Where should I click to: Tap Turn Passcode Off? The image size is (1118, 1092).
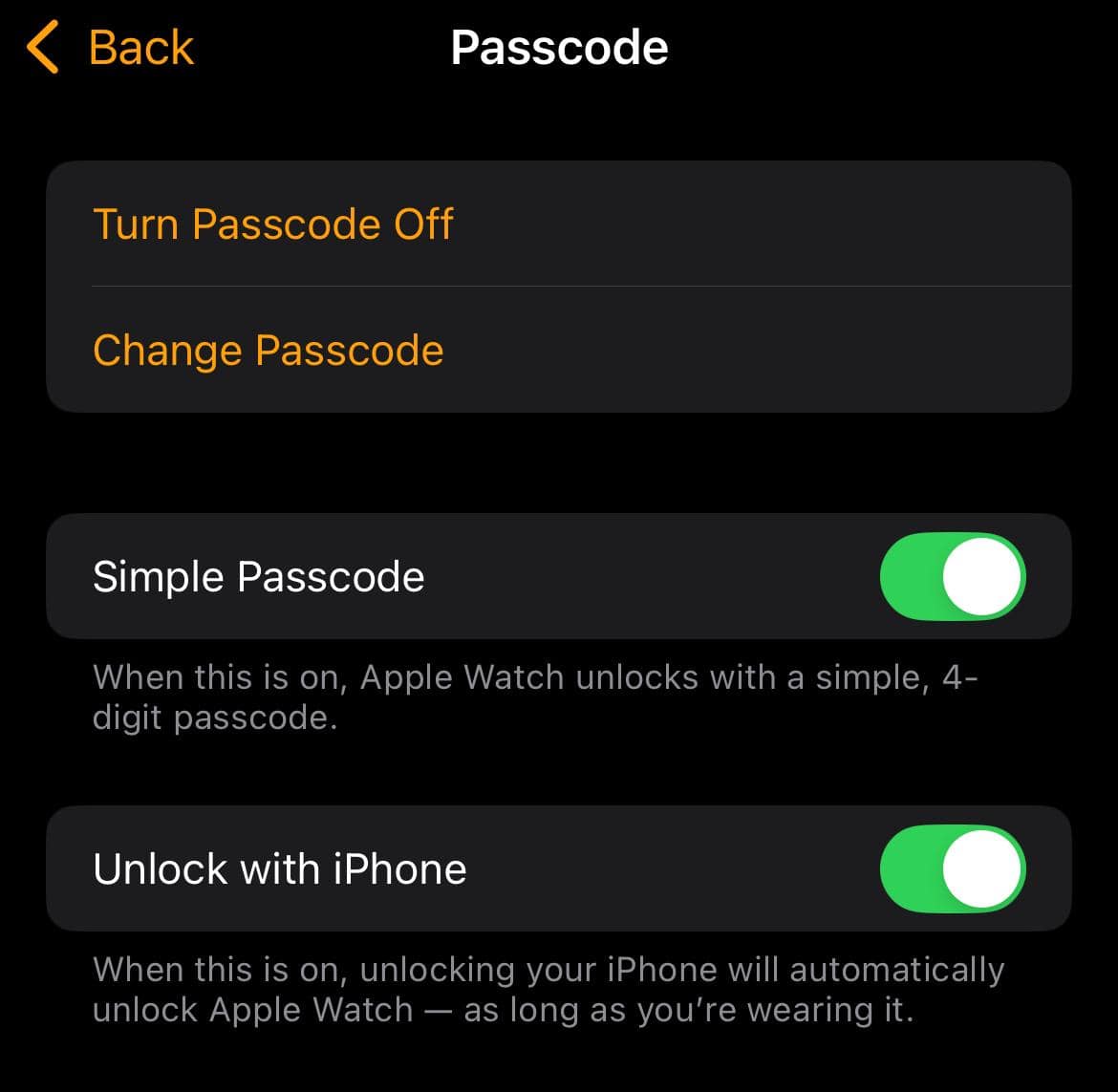pos(273,225)
